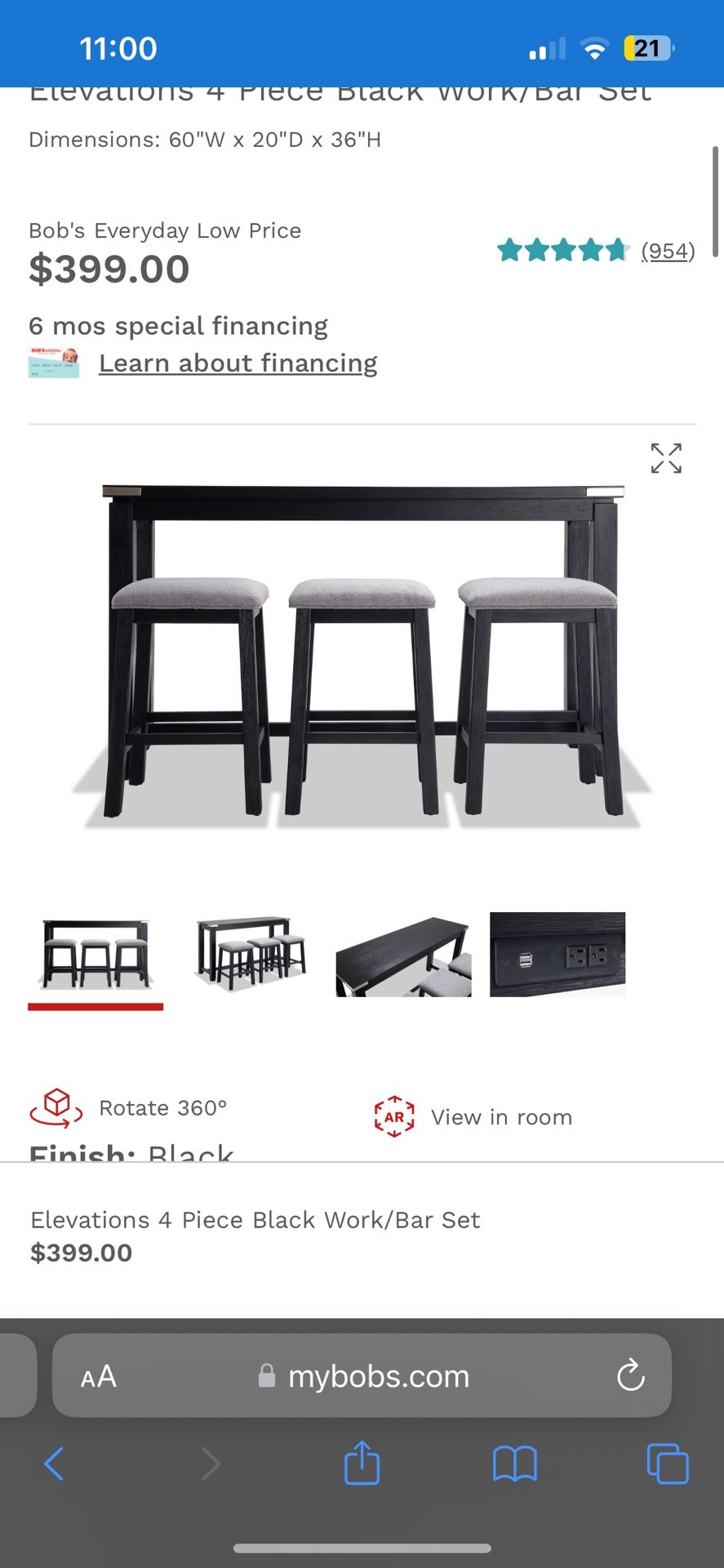Screen dimensions: 724x1568
Task: Open the (954) customer reviews link
Action: [x=667, y=251]
